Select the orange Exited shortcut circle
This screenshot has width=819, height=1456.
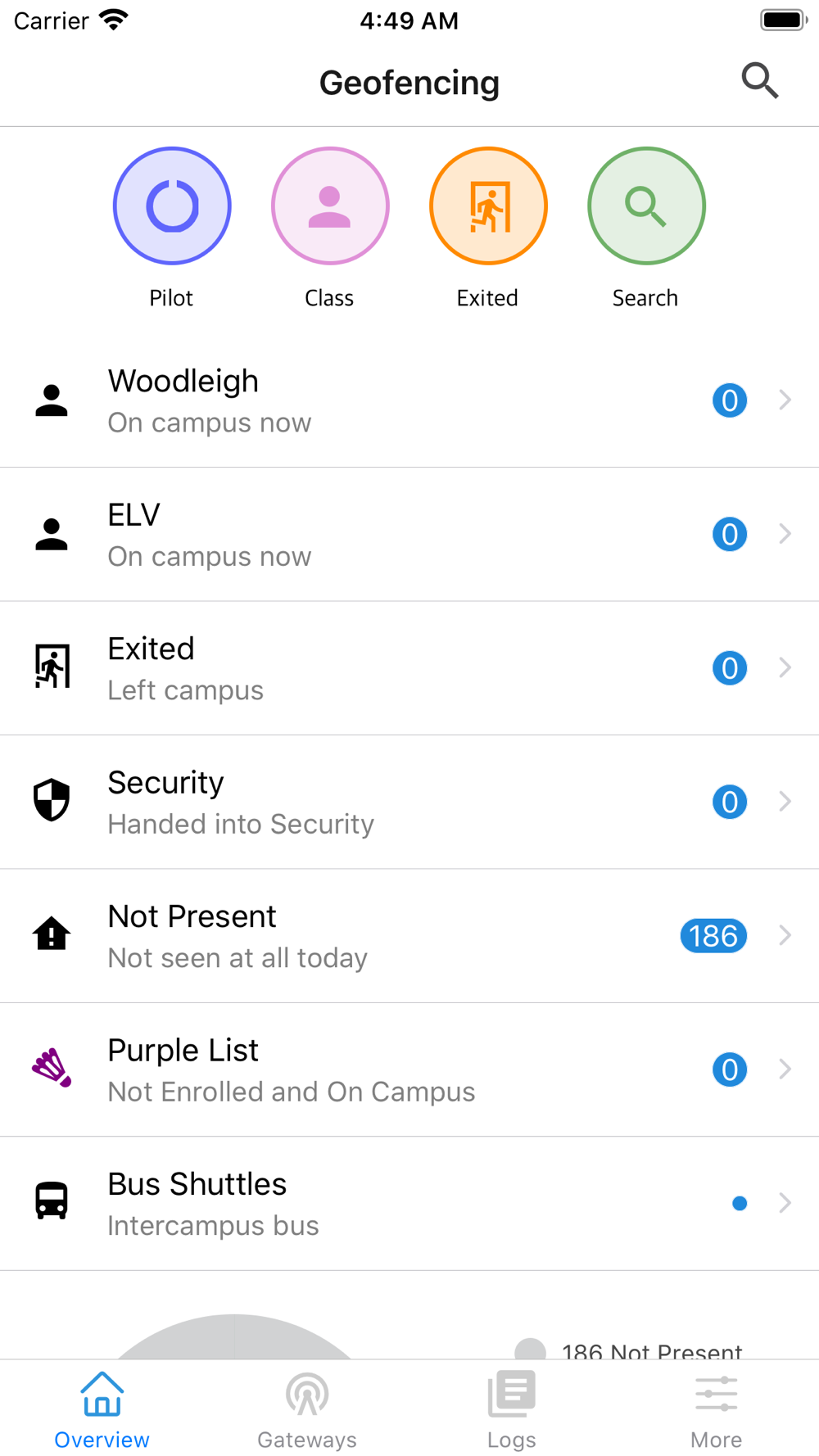(488, 206)
